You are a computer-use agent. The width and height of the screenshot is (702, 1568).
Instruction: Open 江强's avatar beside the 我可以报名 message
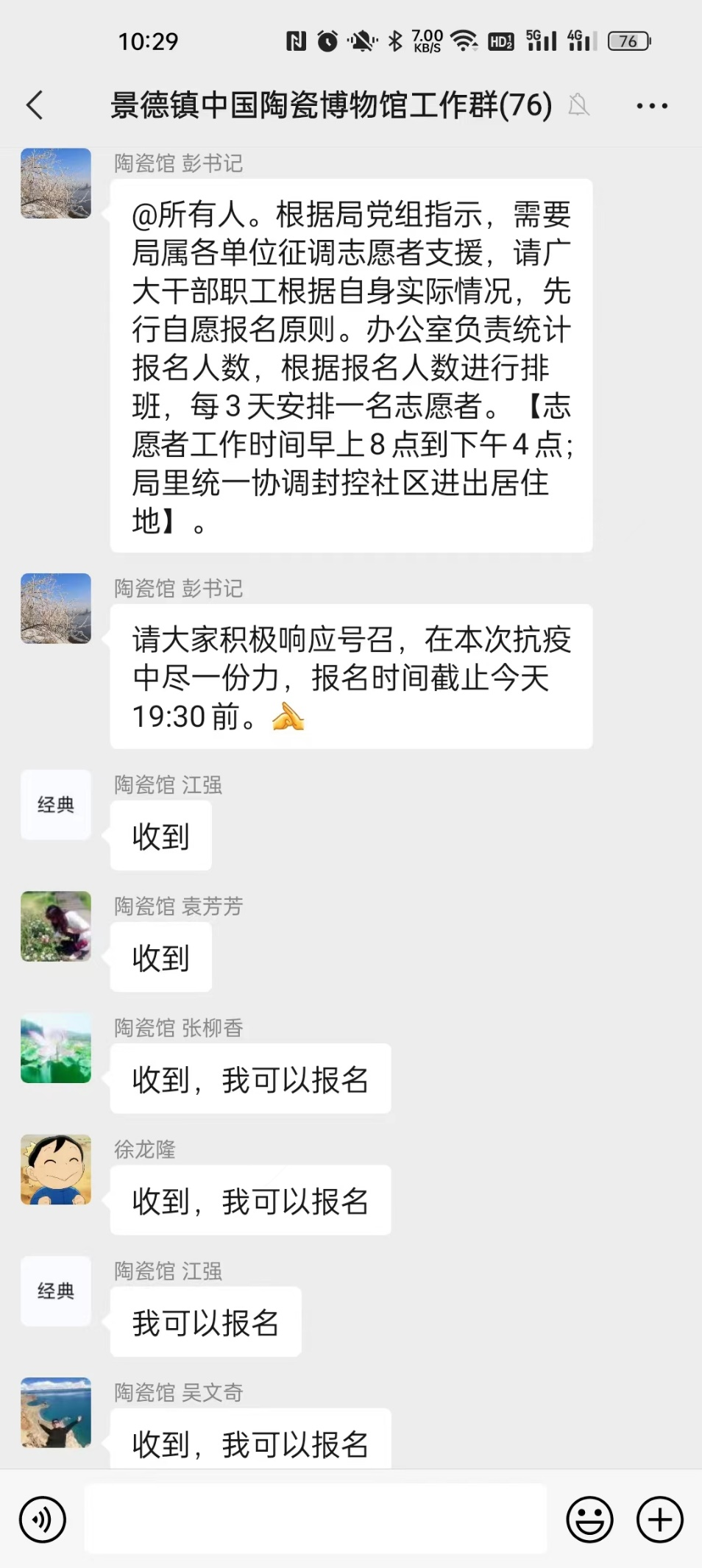pyautogui.click(x=56, y=1291)
